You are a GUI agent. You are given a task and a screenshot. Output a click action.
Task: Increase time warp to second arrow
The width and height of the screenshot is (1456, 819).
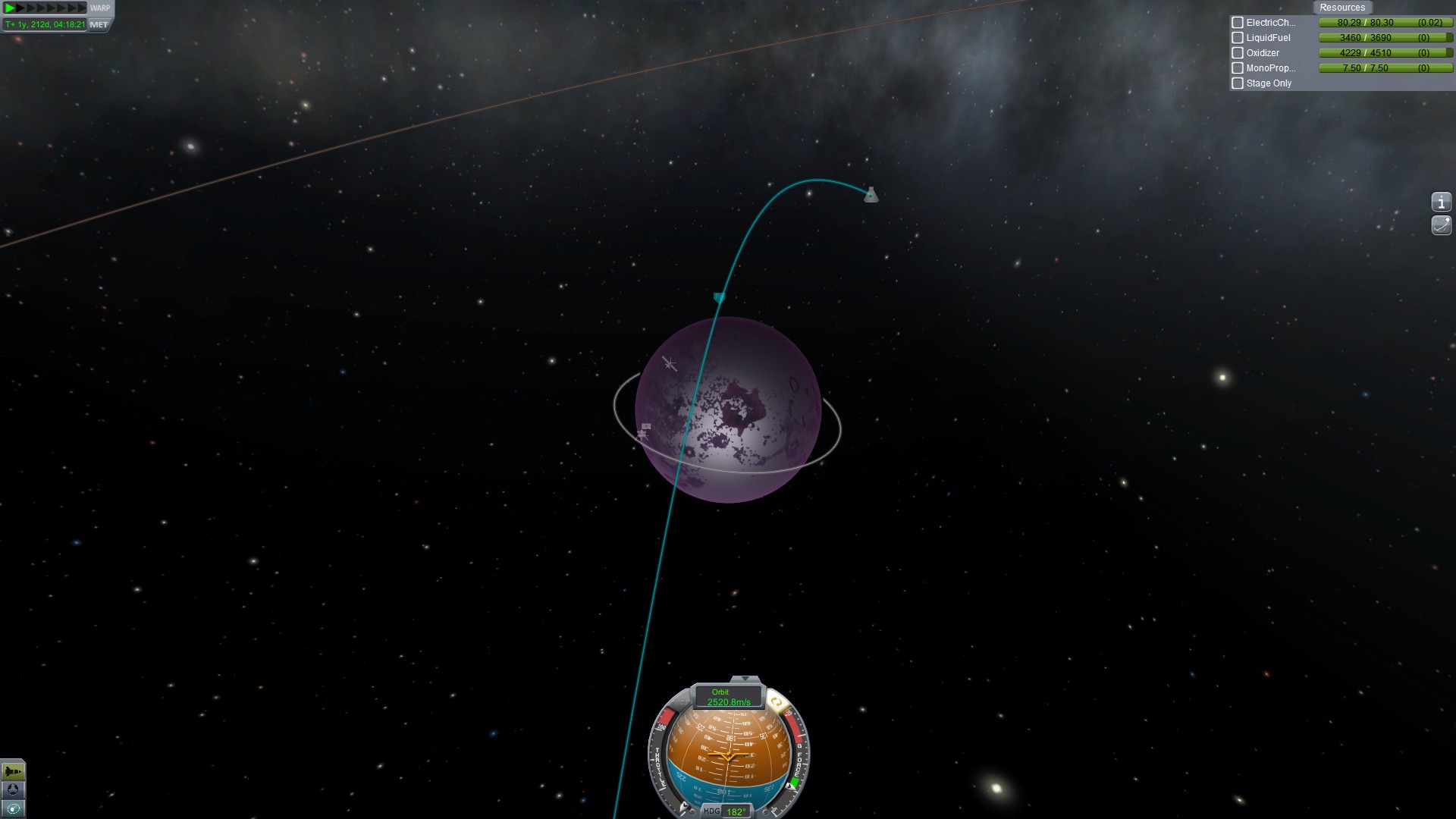pyautogui.click(x=20, y=8)
